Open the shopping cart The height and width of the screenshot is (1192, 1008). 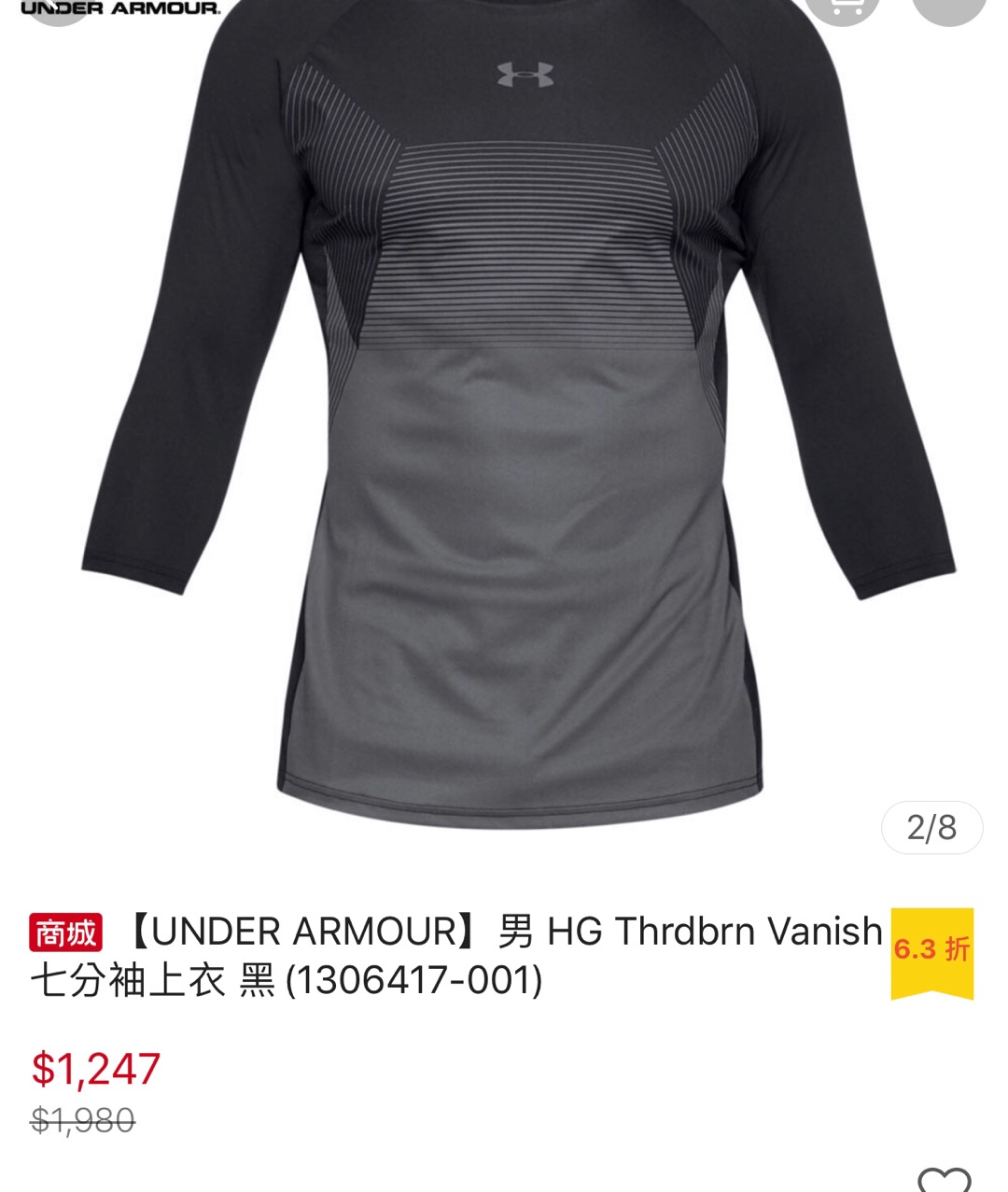click(842, 7)
